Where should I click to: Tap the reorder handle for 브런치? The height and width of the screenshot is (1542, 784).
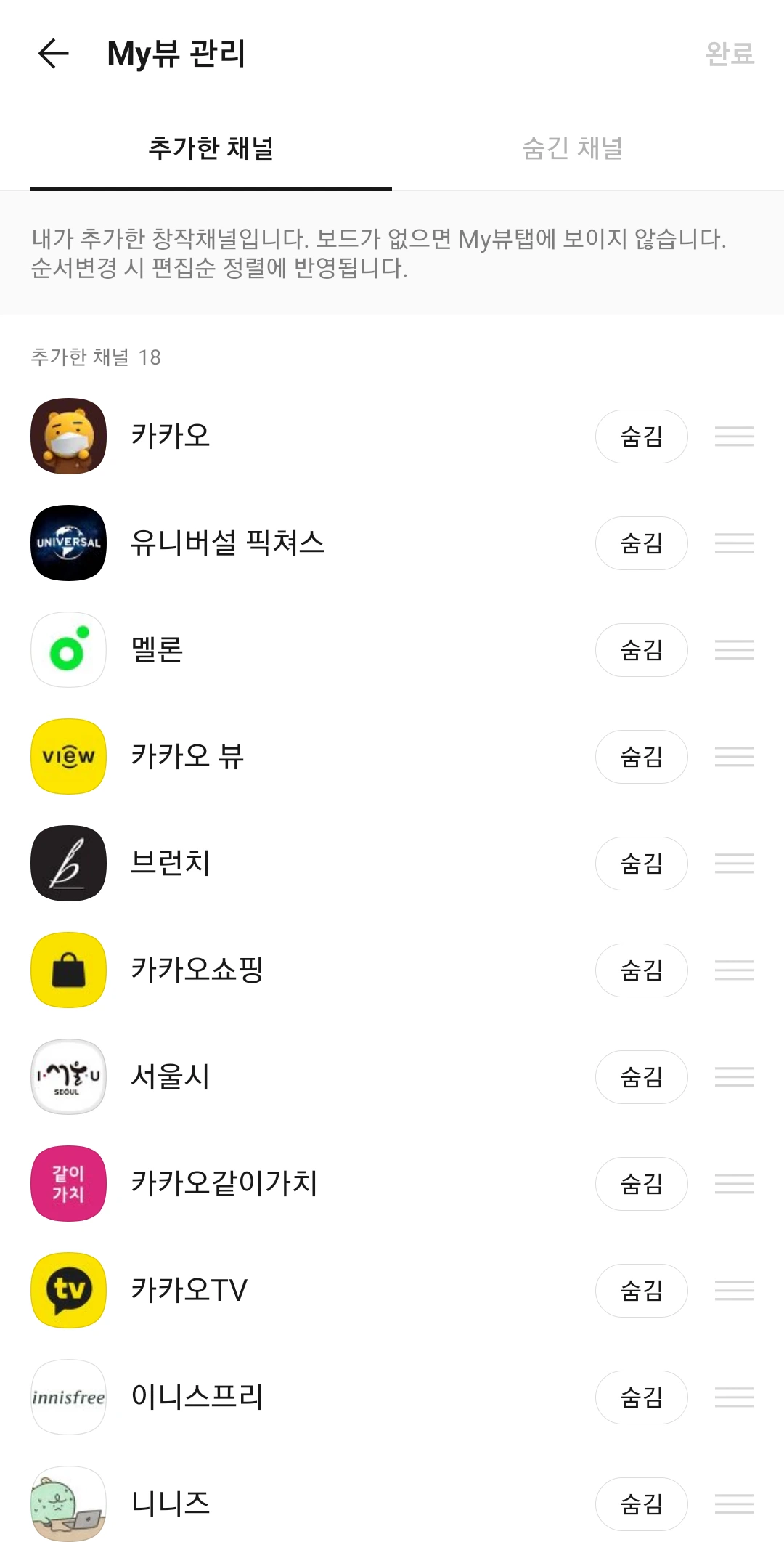(734, 864)
